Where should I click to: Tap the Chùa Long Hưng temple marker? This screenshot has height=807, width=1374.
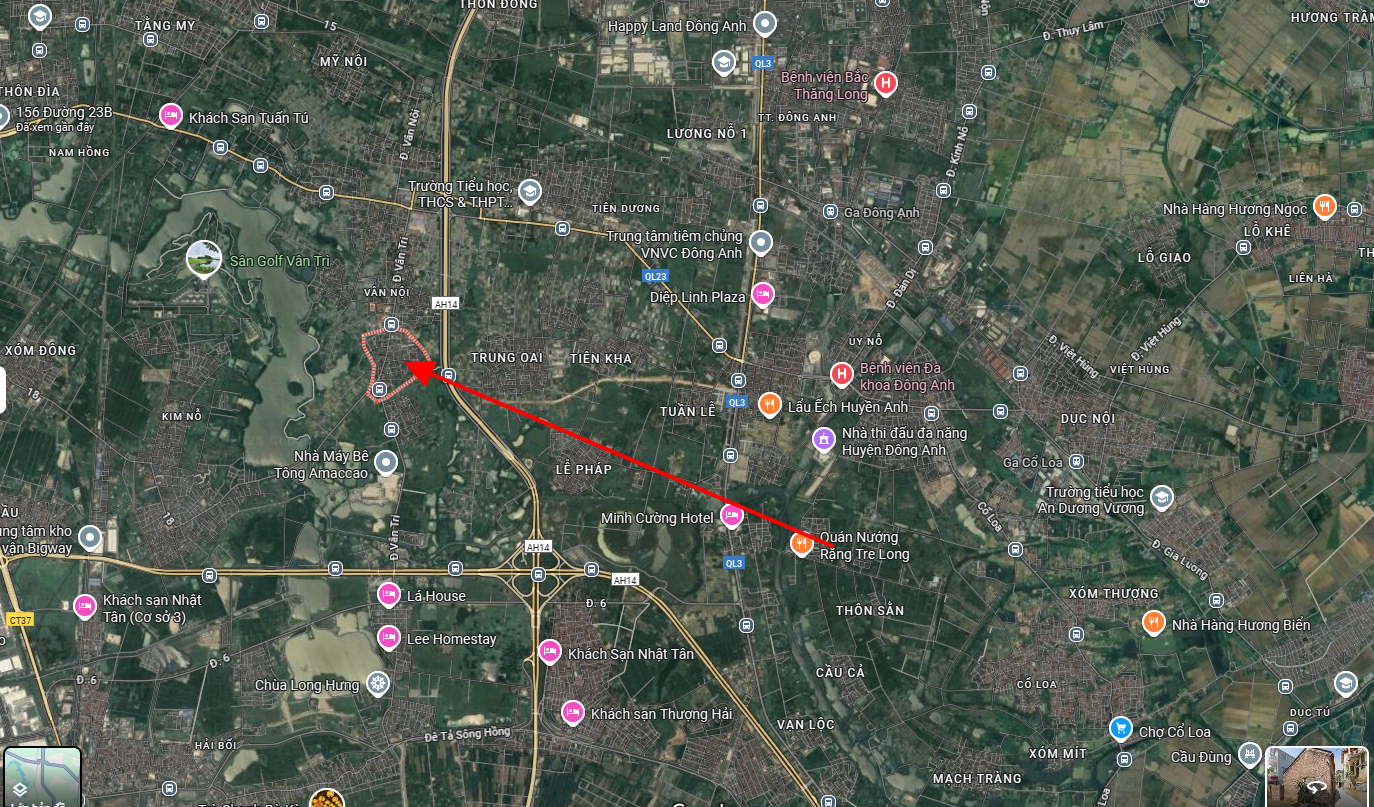(377, 684)
